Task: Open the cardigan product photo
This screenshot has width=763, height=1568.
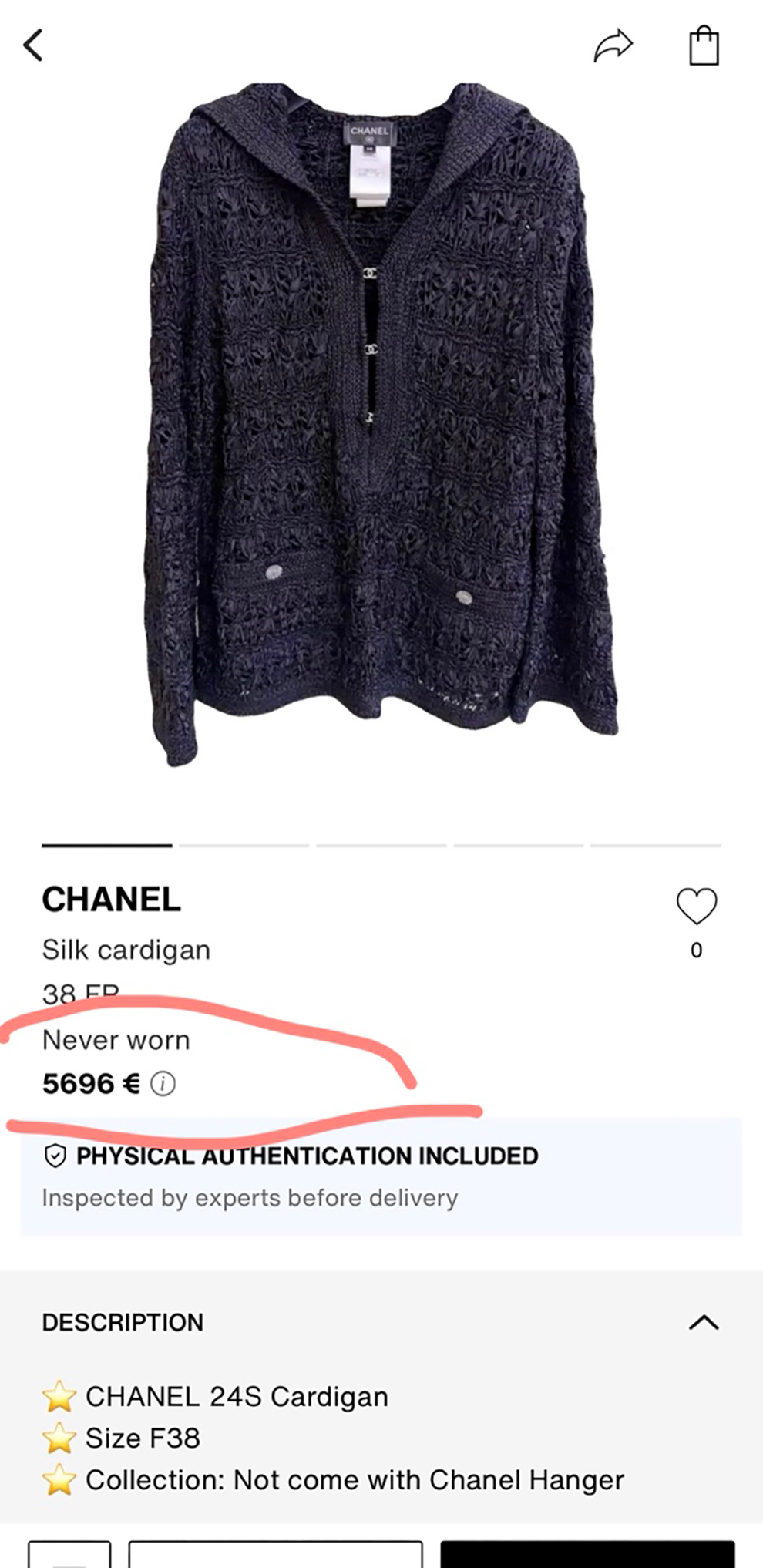Action: 381,424
